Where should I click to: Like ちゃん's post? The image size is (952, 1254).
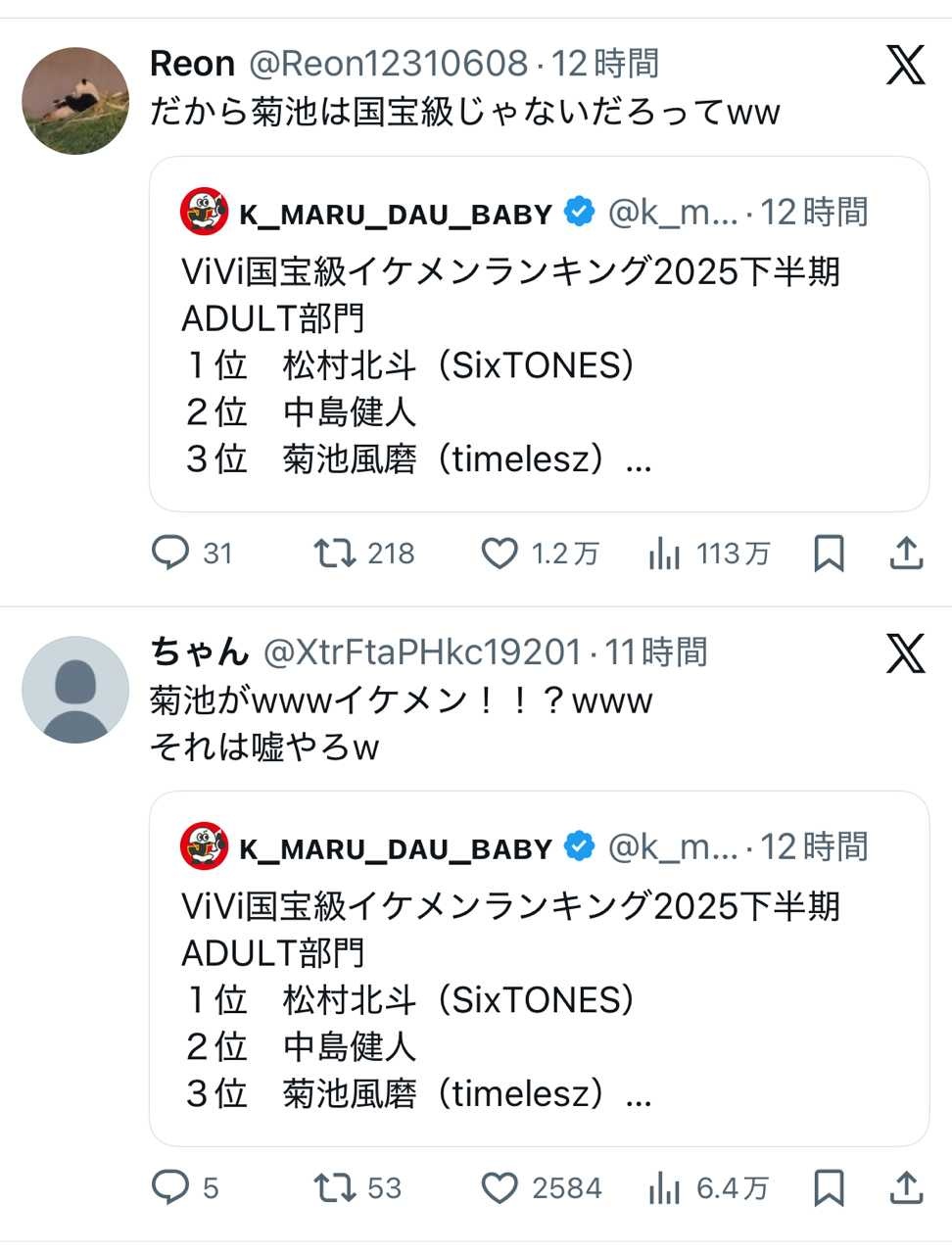point(500,1187)
